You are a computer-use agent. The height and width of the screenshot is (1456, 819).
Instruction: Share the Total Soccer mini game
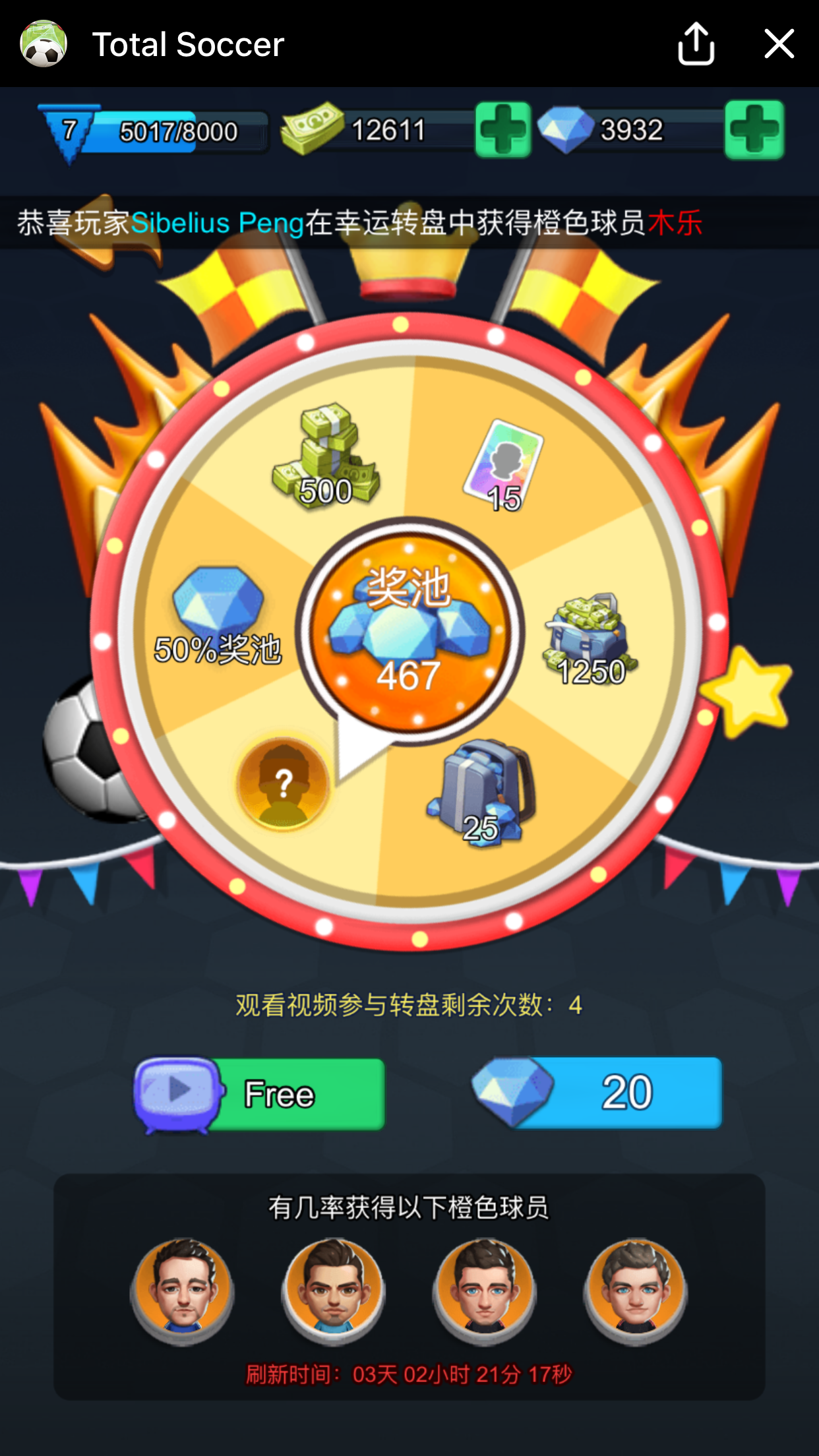pyautogui.click(x=696, y=44)
